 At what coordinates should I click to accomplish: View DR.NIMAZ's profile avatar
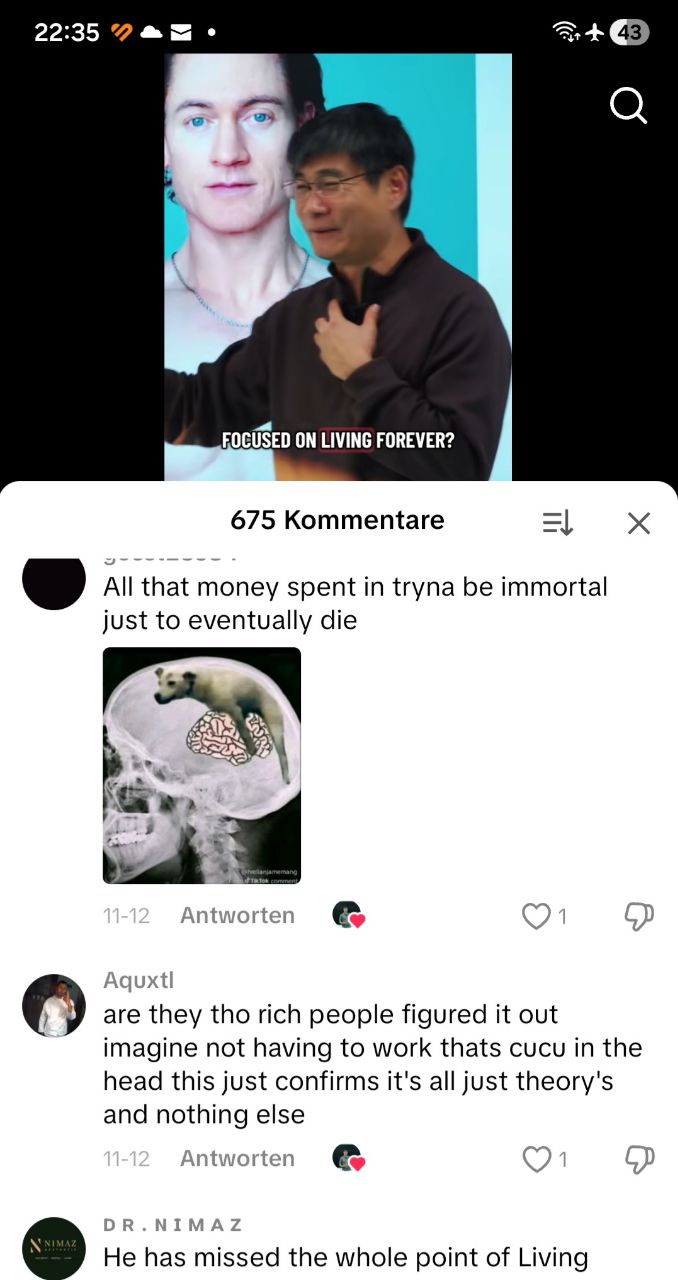tap(54, 1248)
